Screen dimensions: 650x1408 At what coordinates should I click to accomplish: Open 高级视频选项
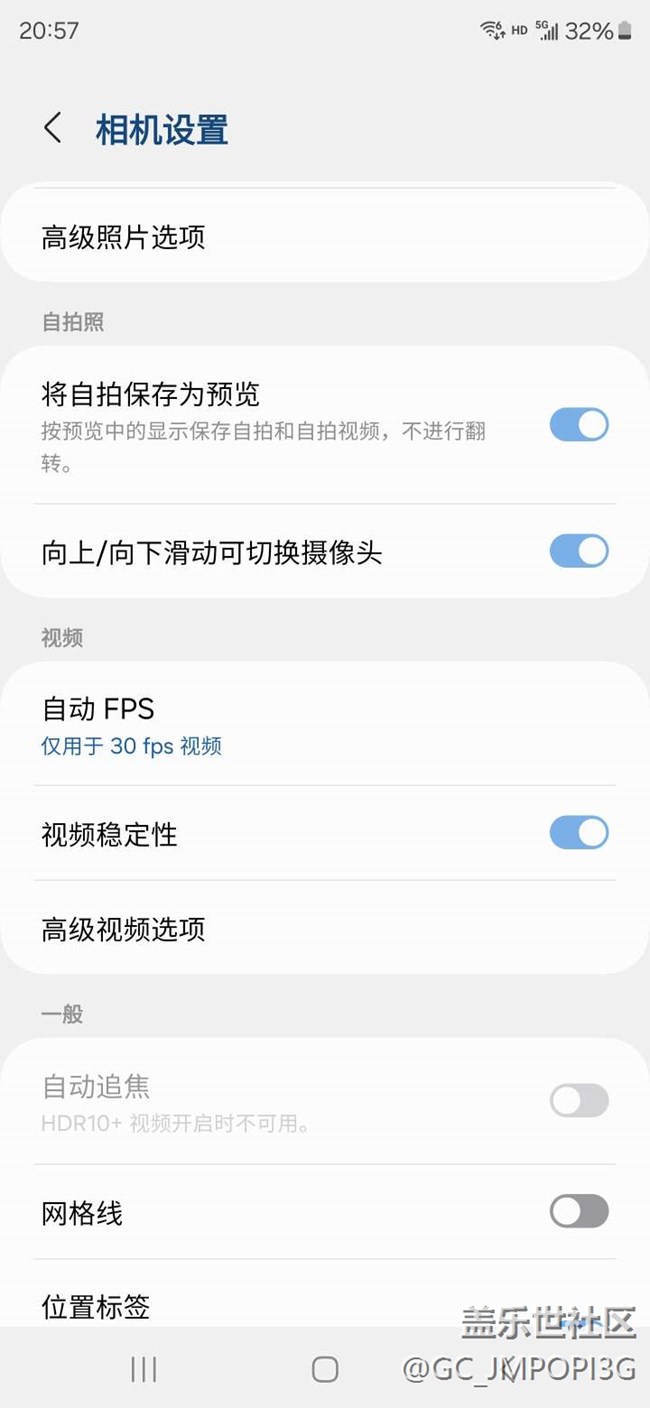pos(325,929)
